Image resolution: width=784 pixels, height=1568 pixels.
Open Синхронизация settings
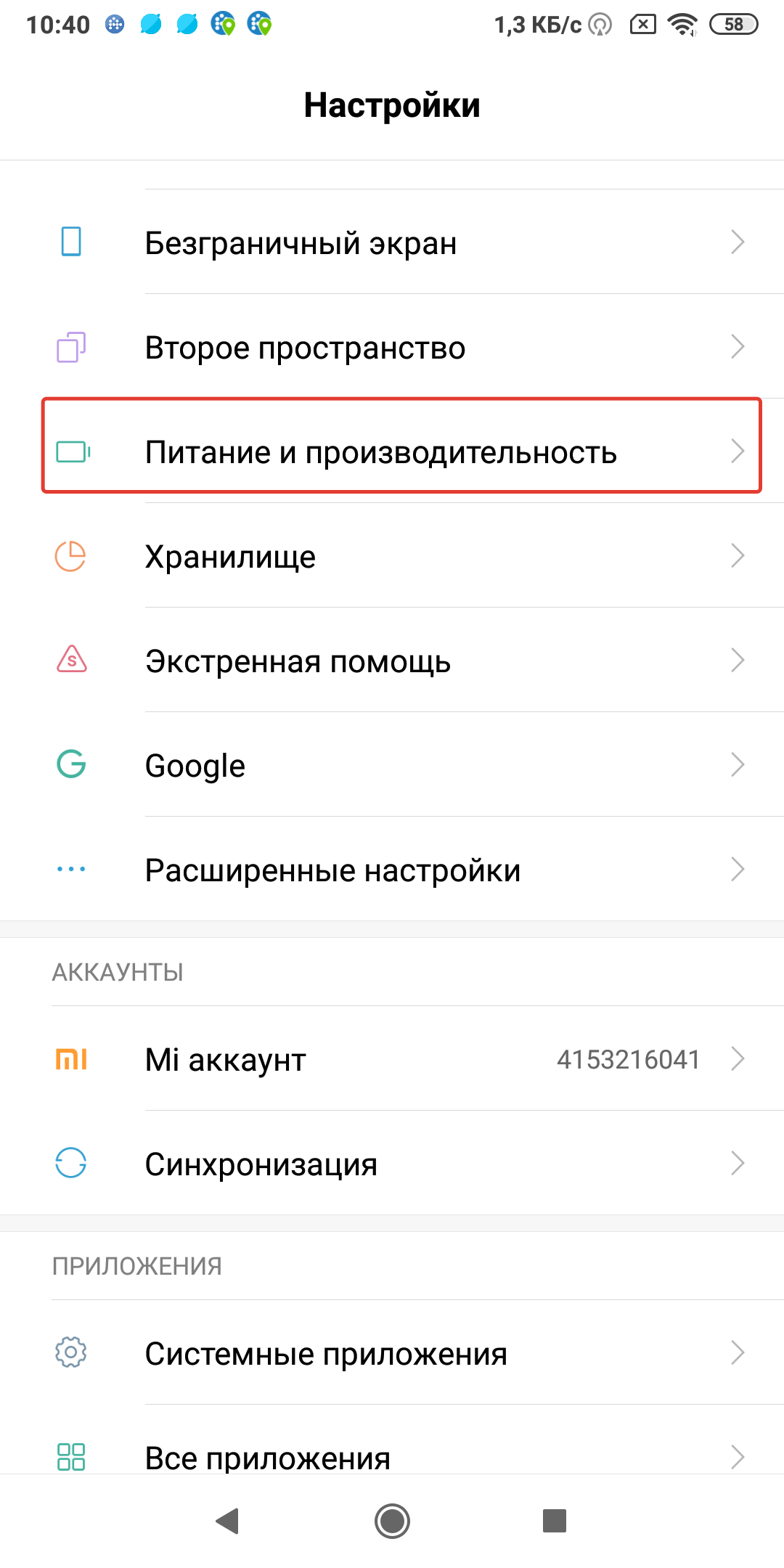click(392, 1163)
